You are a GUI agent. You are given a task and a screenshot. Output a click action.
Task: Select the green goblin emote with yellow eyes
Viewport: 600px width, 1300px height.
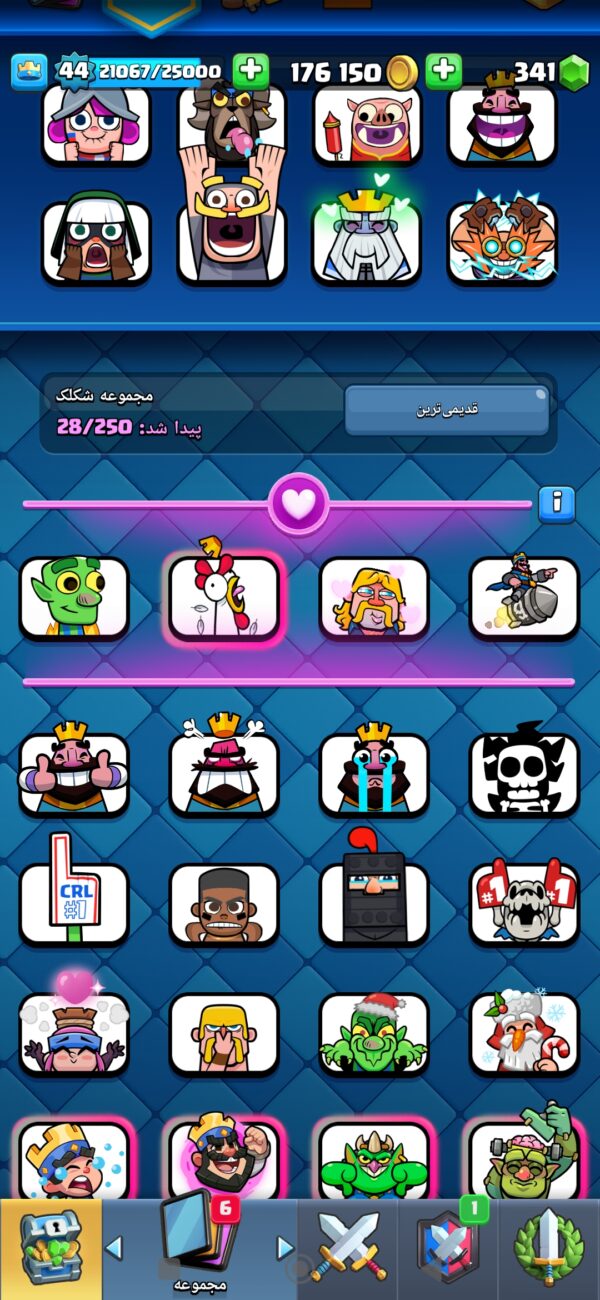pos(74,597)
